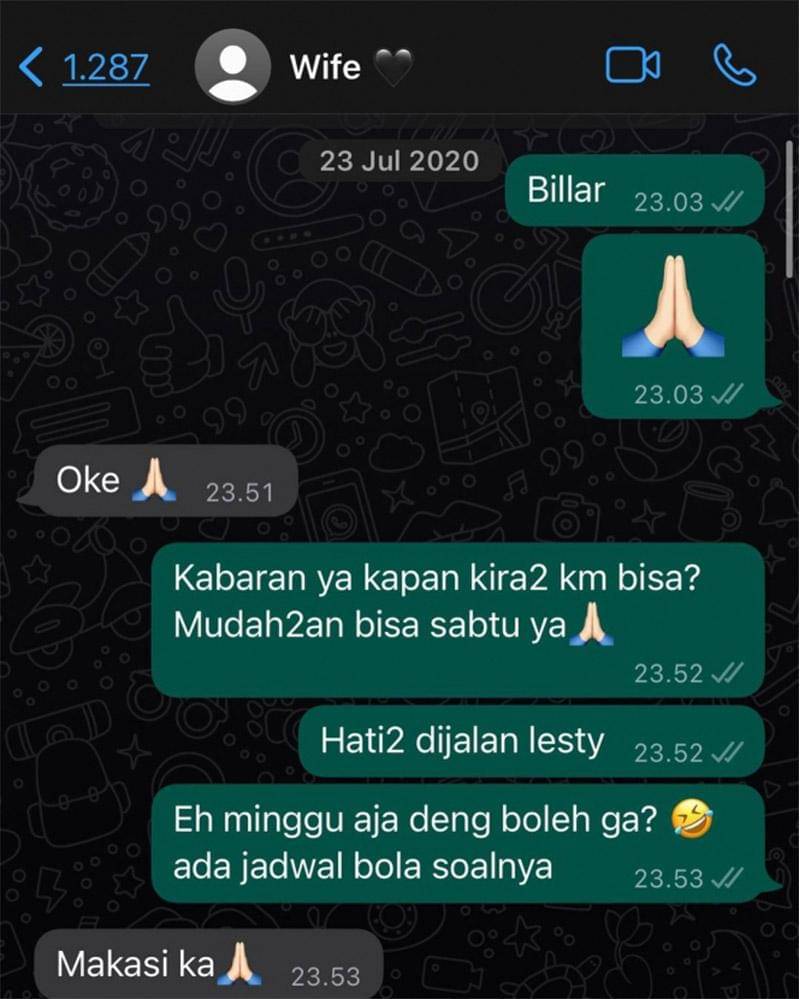Open the contact name Wife header
Screen dimensions: 800x999
(x=324, y=67)
